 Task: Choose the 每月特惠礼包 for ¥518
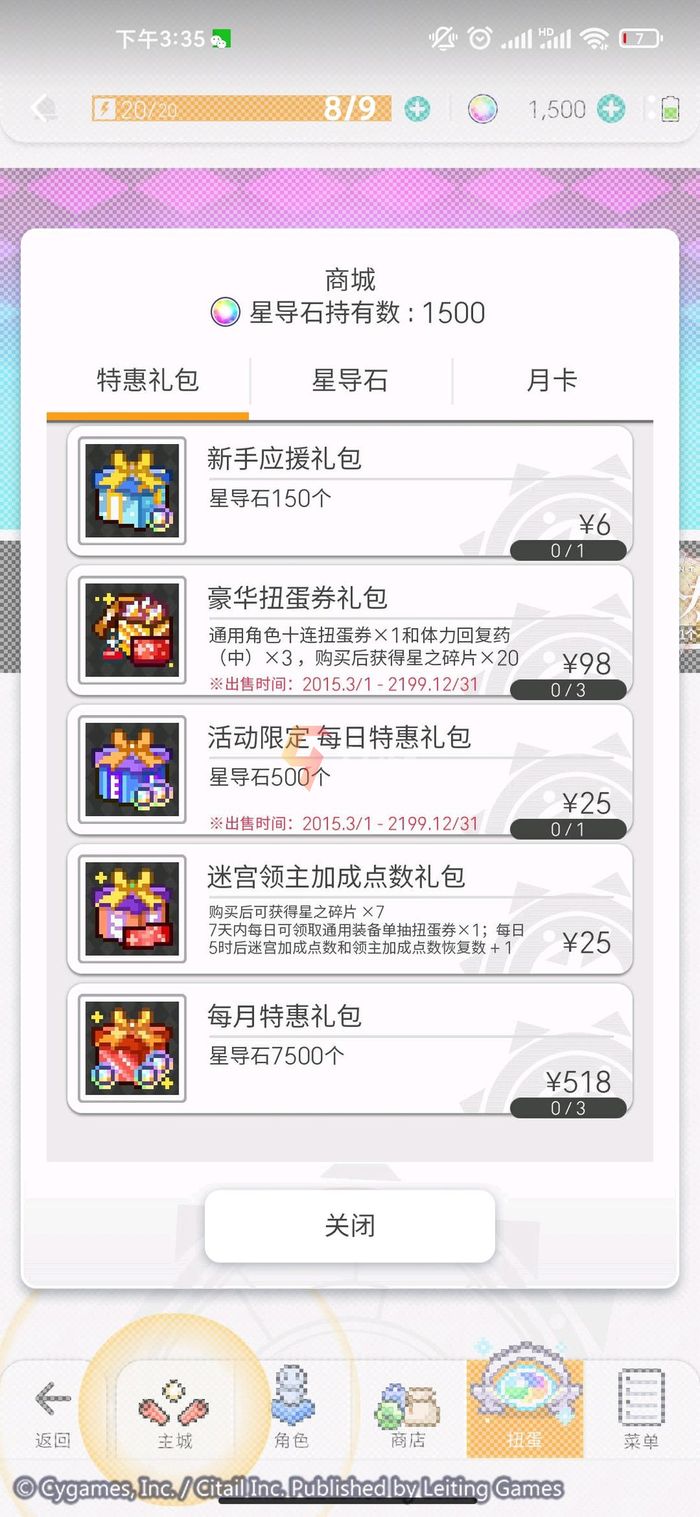pos(350,1048)
